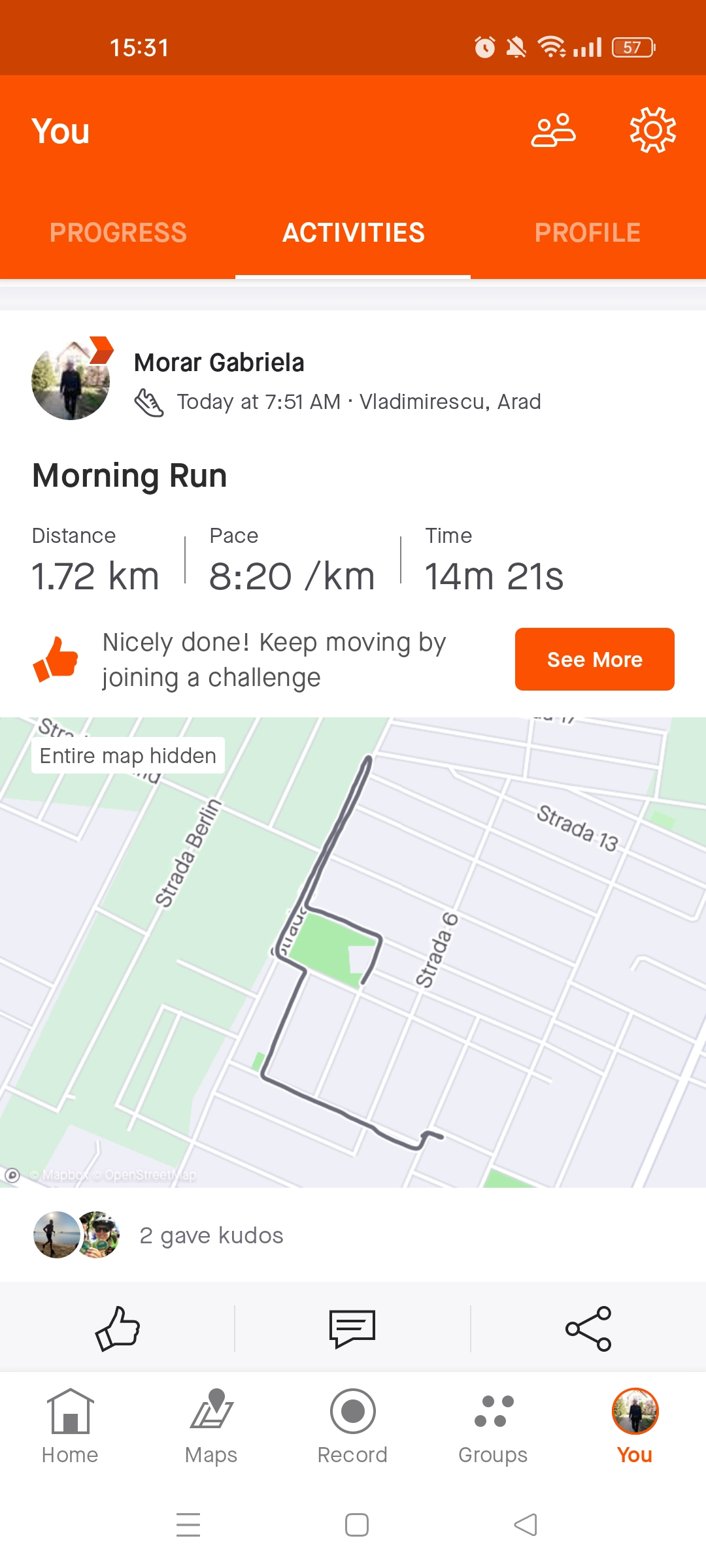Give kudos with the thumbs-up icon

point(118,1328)
